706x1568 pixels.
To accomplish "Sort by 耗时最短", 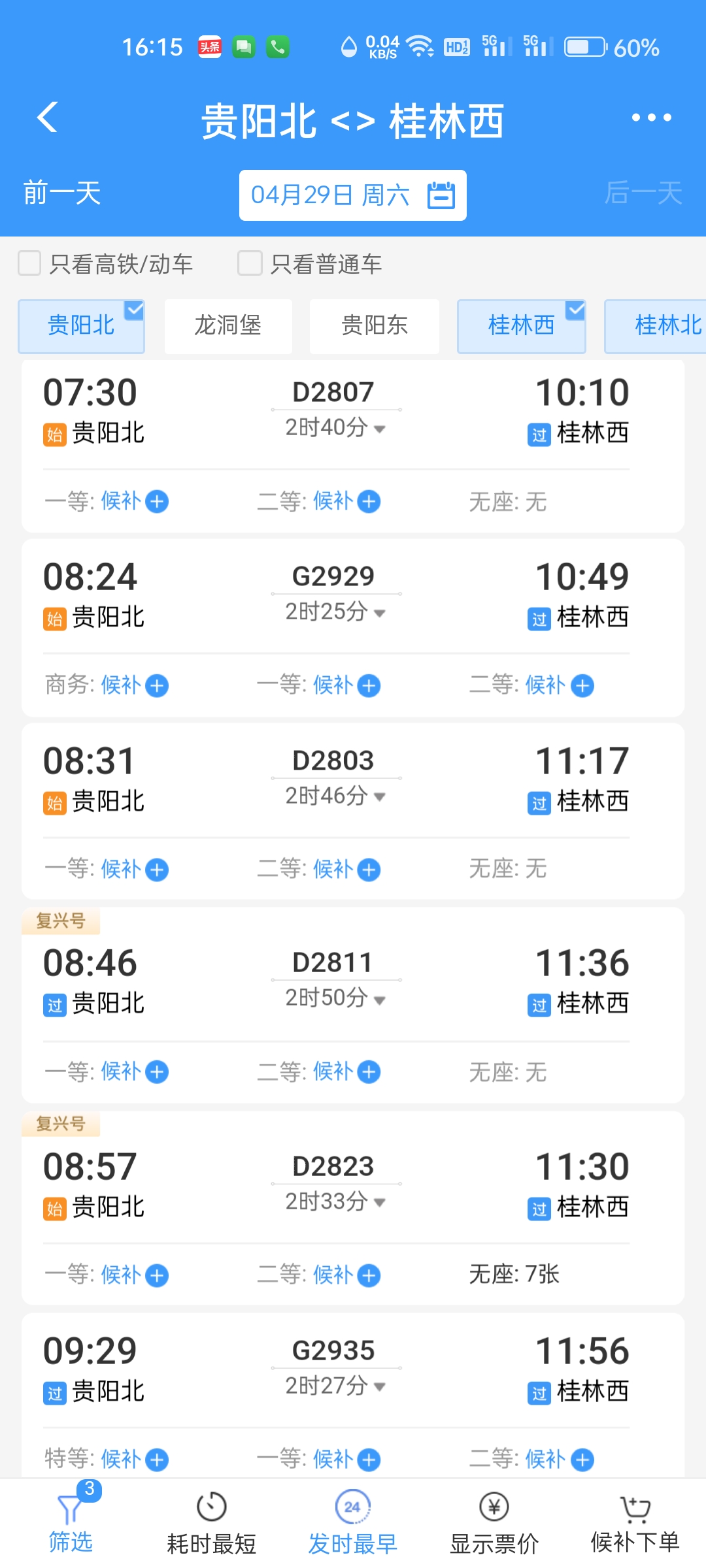I will click(x=211, y=1524).
